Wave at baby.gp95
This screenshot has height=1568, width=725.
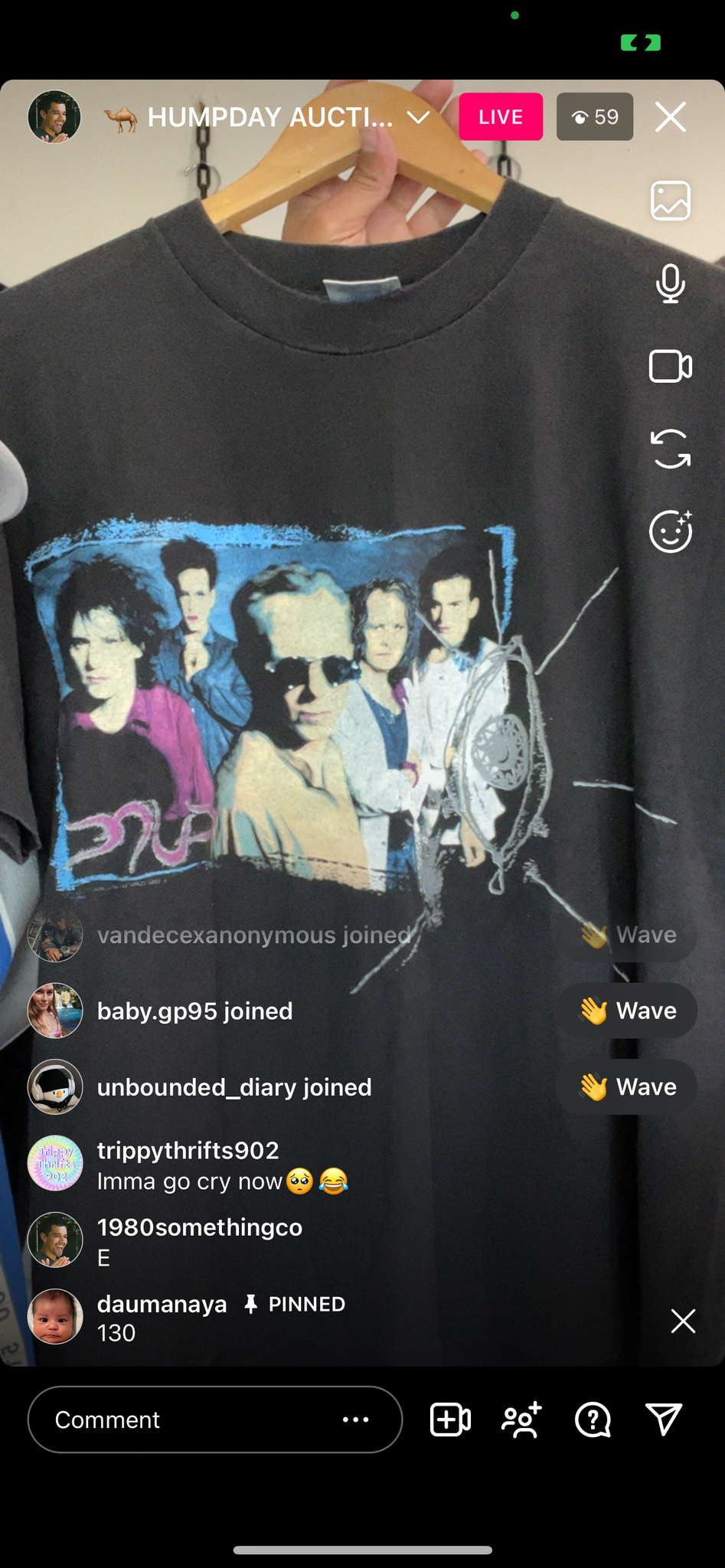(626, 1011)
